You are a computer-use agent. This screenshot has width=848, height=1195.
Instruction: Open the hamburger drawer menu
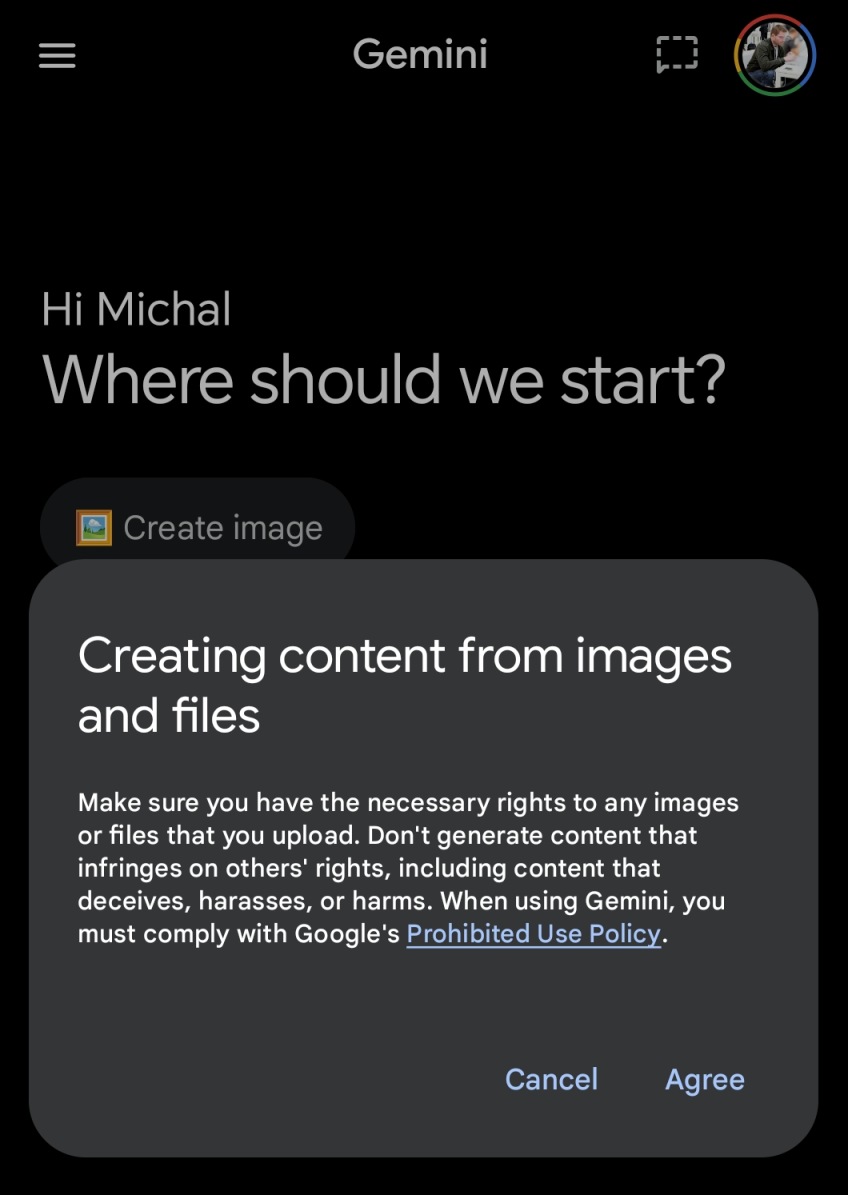57,56
